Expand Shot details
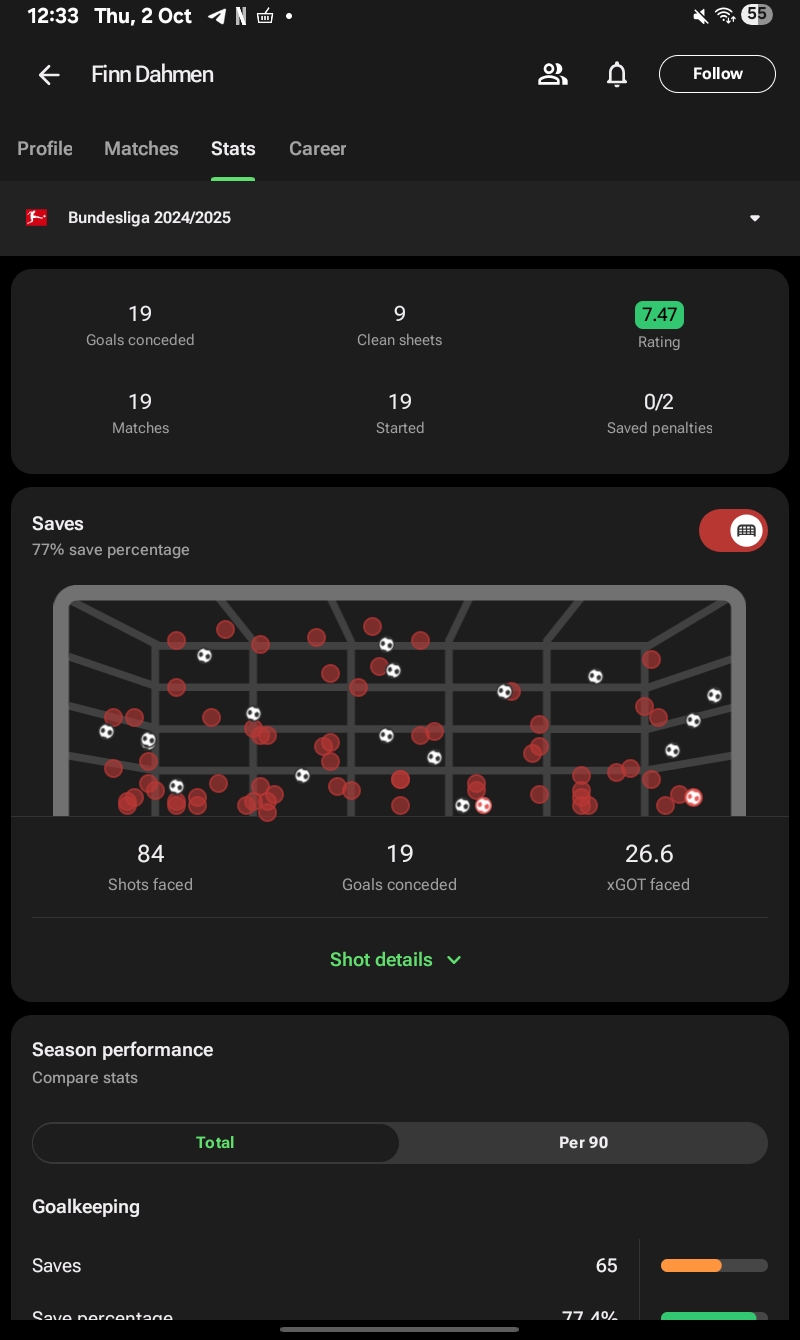The image size is (800, 1340). click(x=396, y=960)
